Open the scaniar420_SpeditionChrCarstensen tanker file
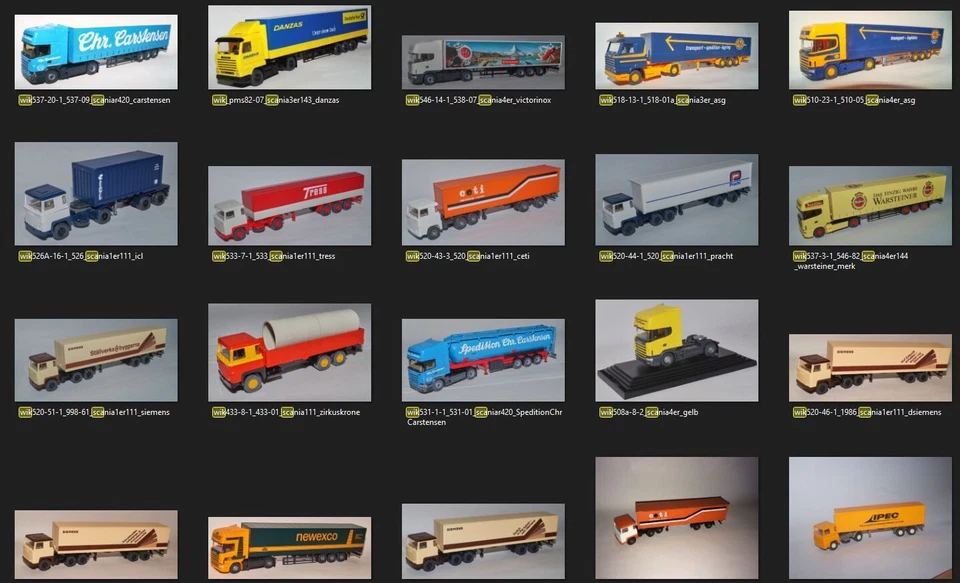Screen dimensions: 960x583 pos(483,359)
